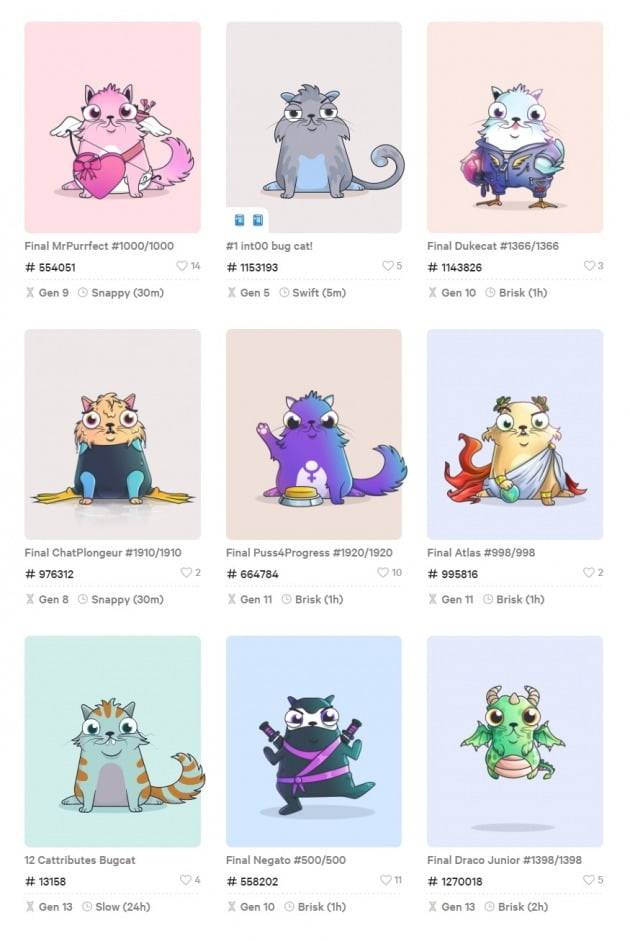Viewport: 630px width, 941px height.
Task: Open the #1 int00 bug cat card
Action: click(313, 127)
